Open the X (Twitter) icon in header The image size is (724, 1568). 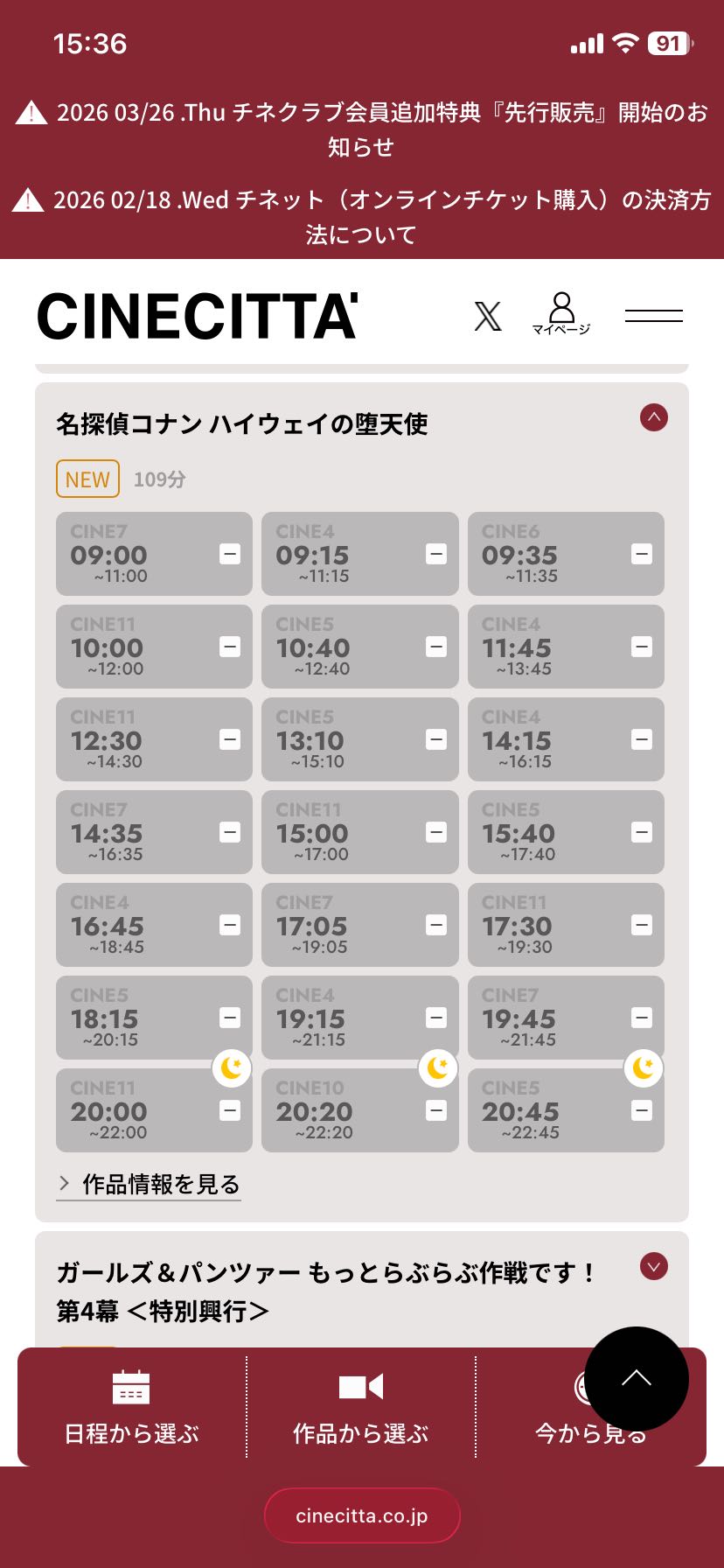(488, 316)
